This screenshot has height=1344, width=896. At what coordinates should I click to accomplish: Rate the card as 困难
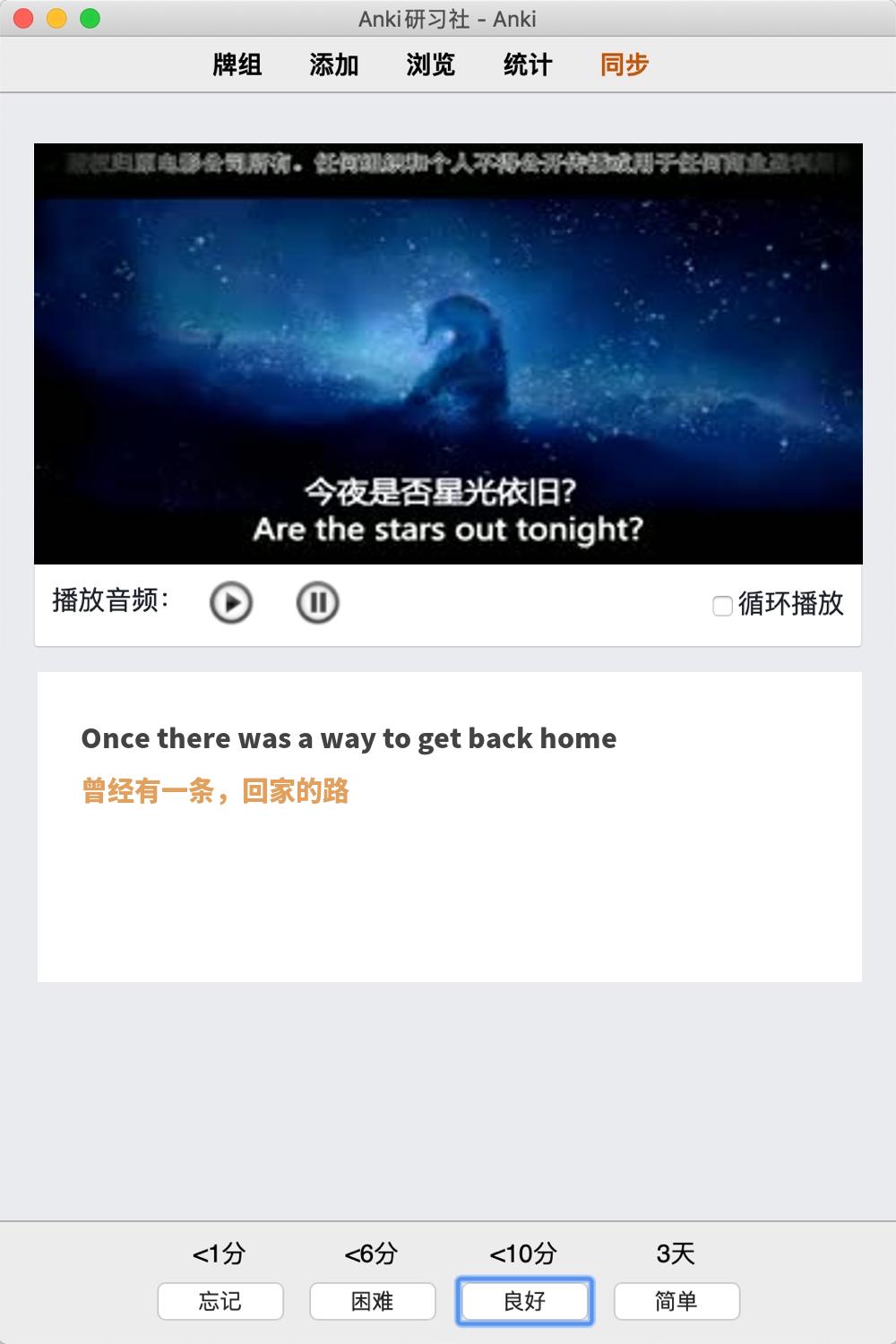(373, 1301)
